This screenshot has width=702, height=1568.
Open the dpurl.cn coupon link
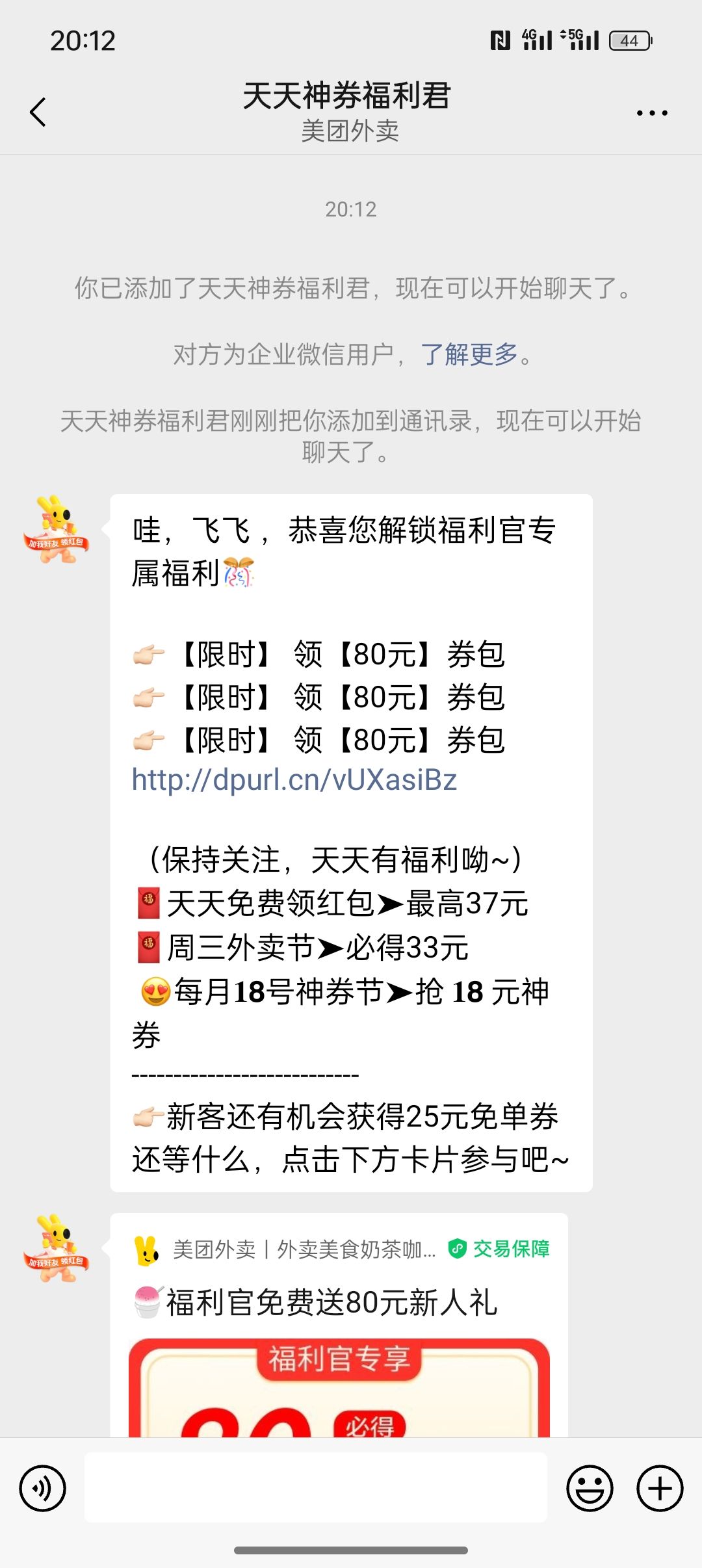294,779
